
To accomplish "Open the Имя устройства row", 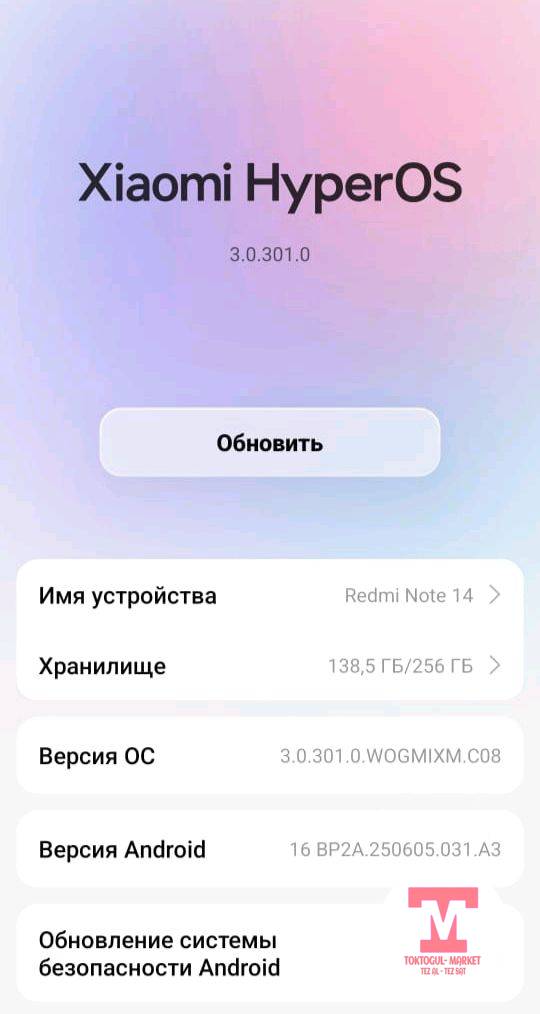I will (270, 595).
